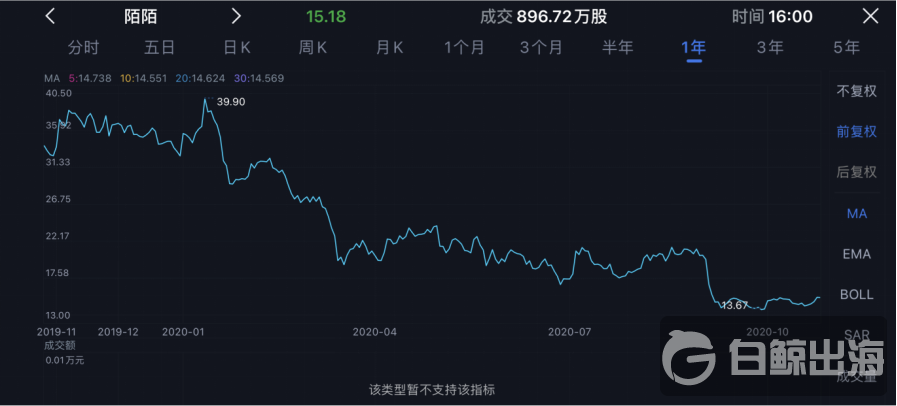The width and height of the screenshot is (897, 406).
Task: Show the 1个月 range
Action: click(464, 47)
